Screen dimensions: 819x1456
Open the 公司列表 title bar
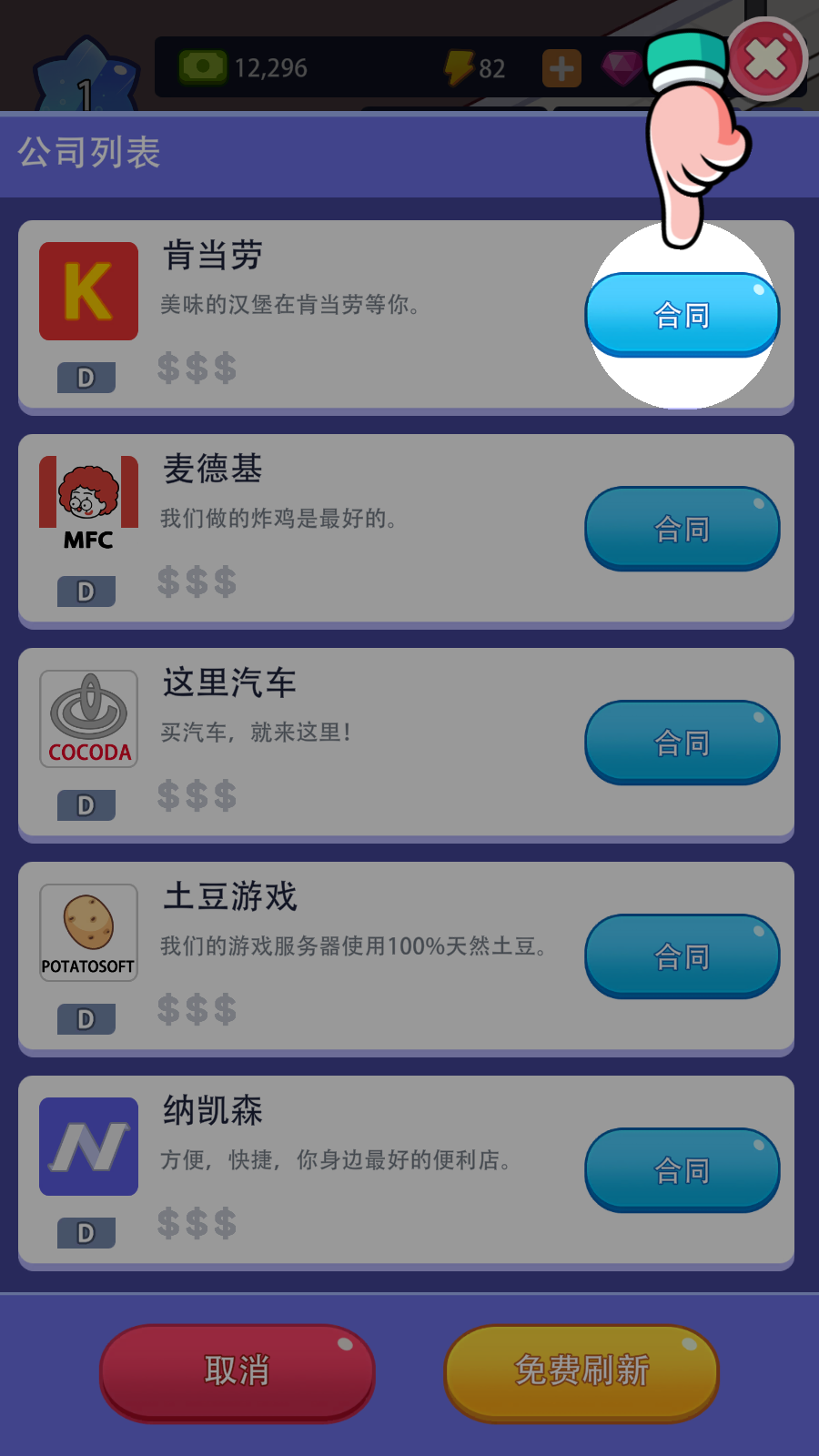[87, 155]
